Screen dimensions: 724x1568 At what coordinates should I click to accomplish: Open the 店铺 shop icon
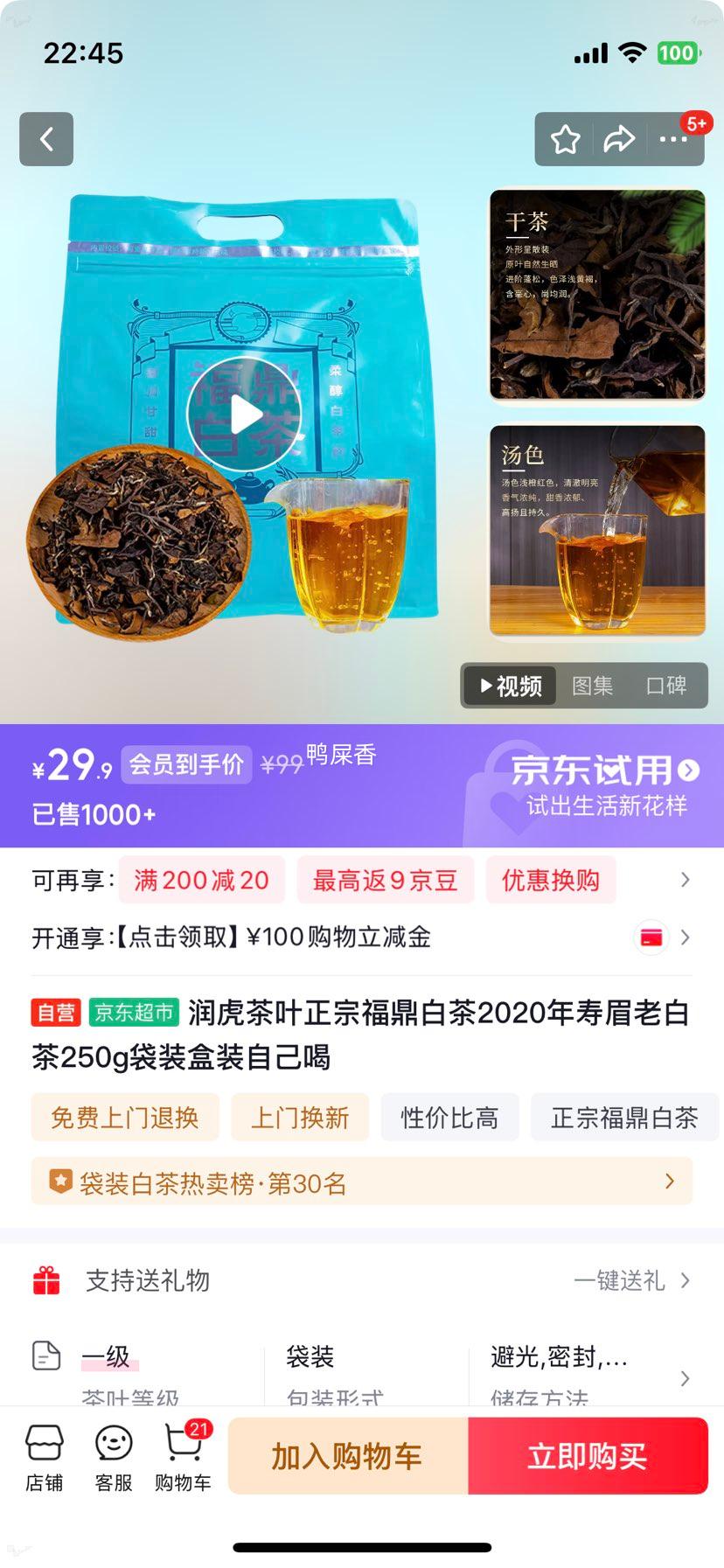click(45, 1455)
